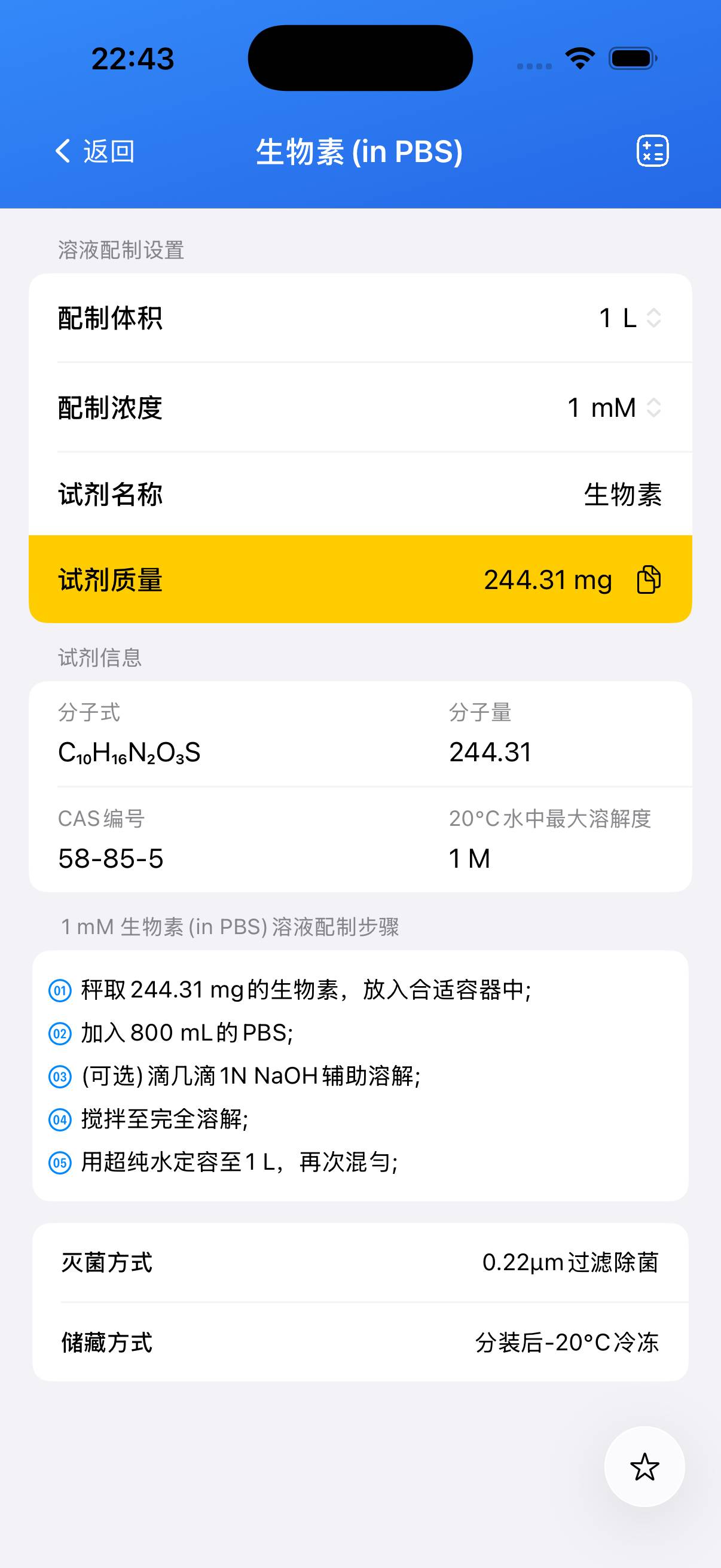Go back using 返回 button
Screen dimensions: 721x1568
96,151
